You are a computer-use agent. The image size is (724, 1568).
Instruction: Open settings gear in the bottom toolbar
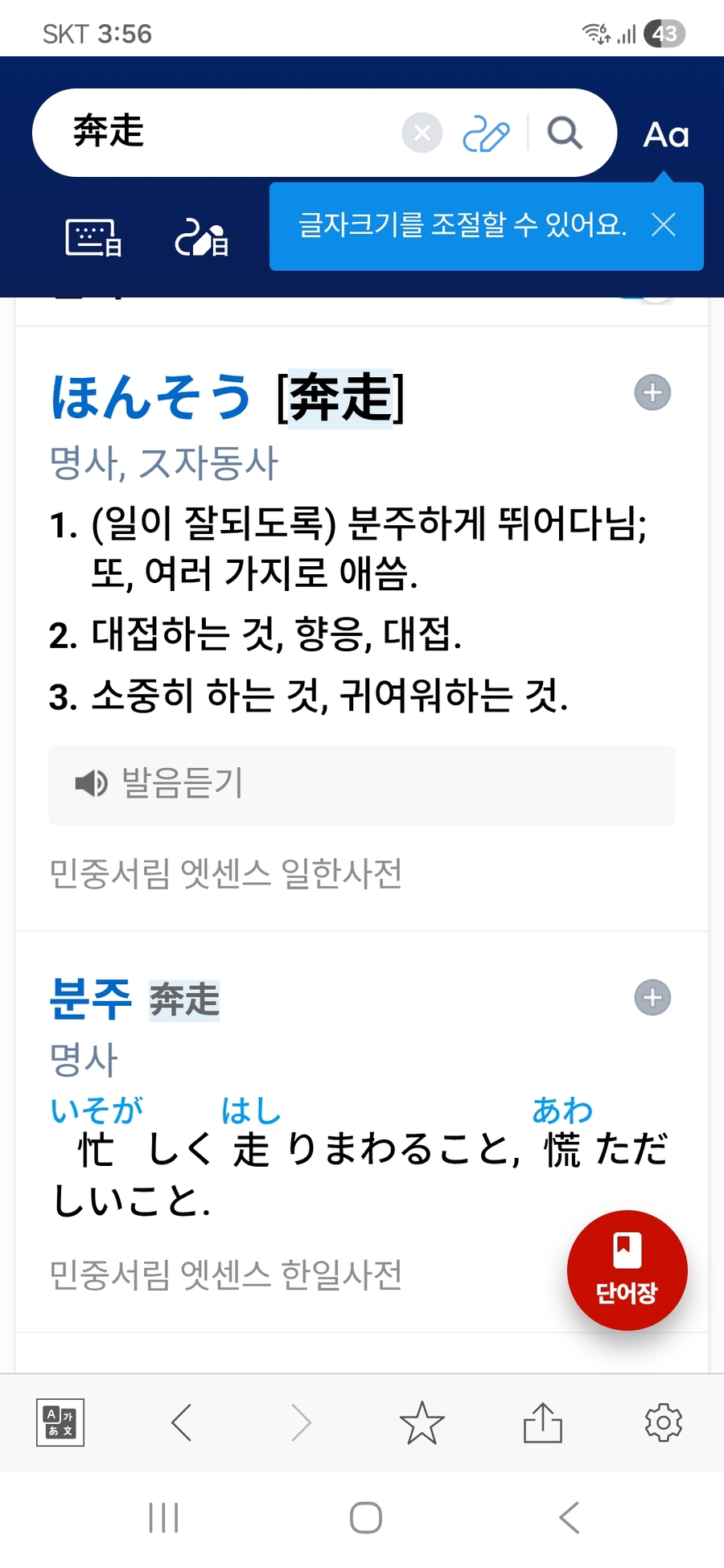tap(664, 1422)
